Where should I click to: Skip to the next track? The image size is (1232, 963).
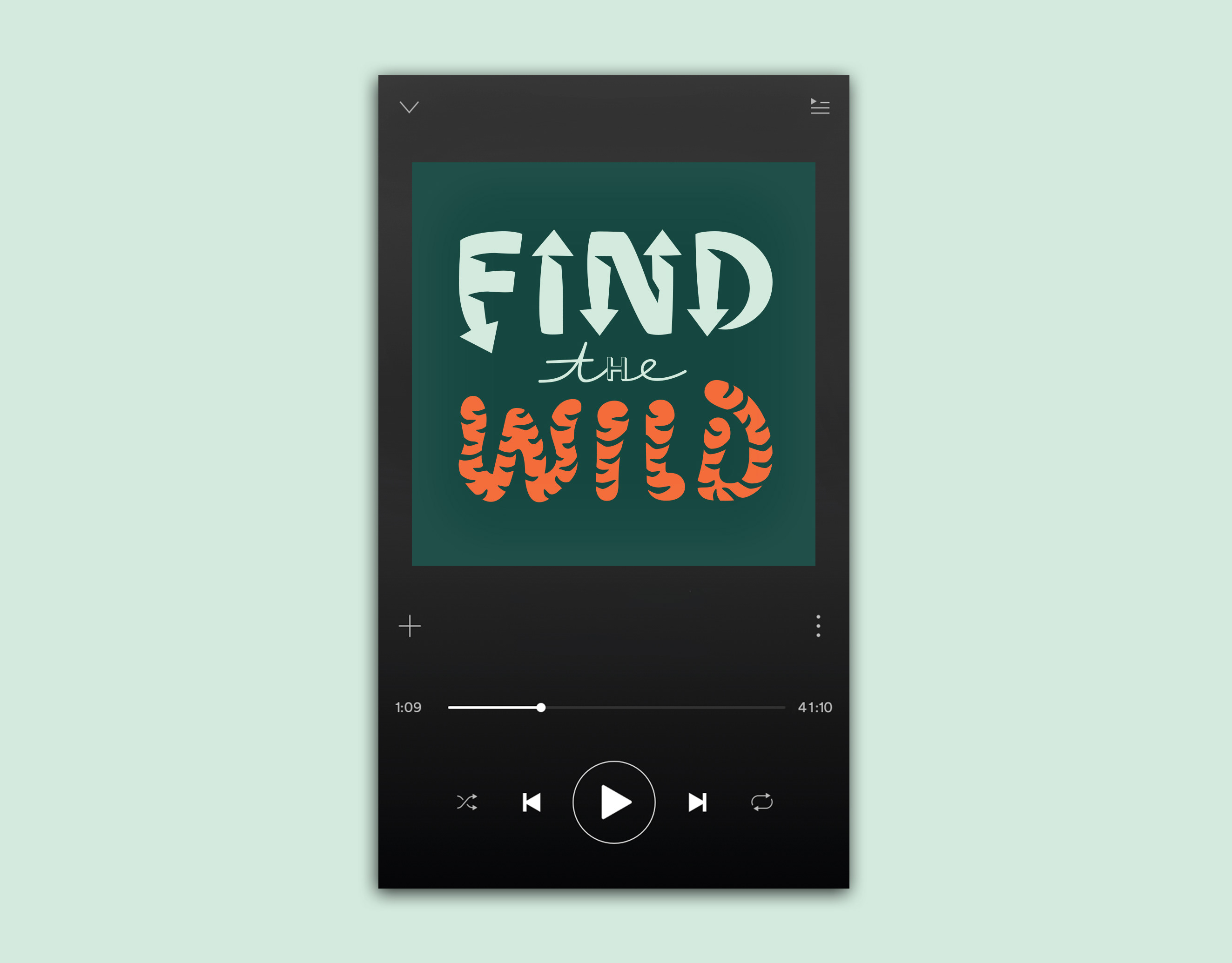(x=697, y=802)
